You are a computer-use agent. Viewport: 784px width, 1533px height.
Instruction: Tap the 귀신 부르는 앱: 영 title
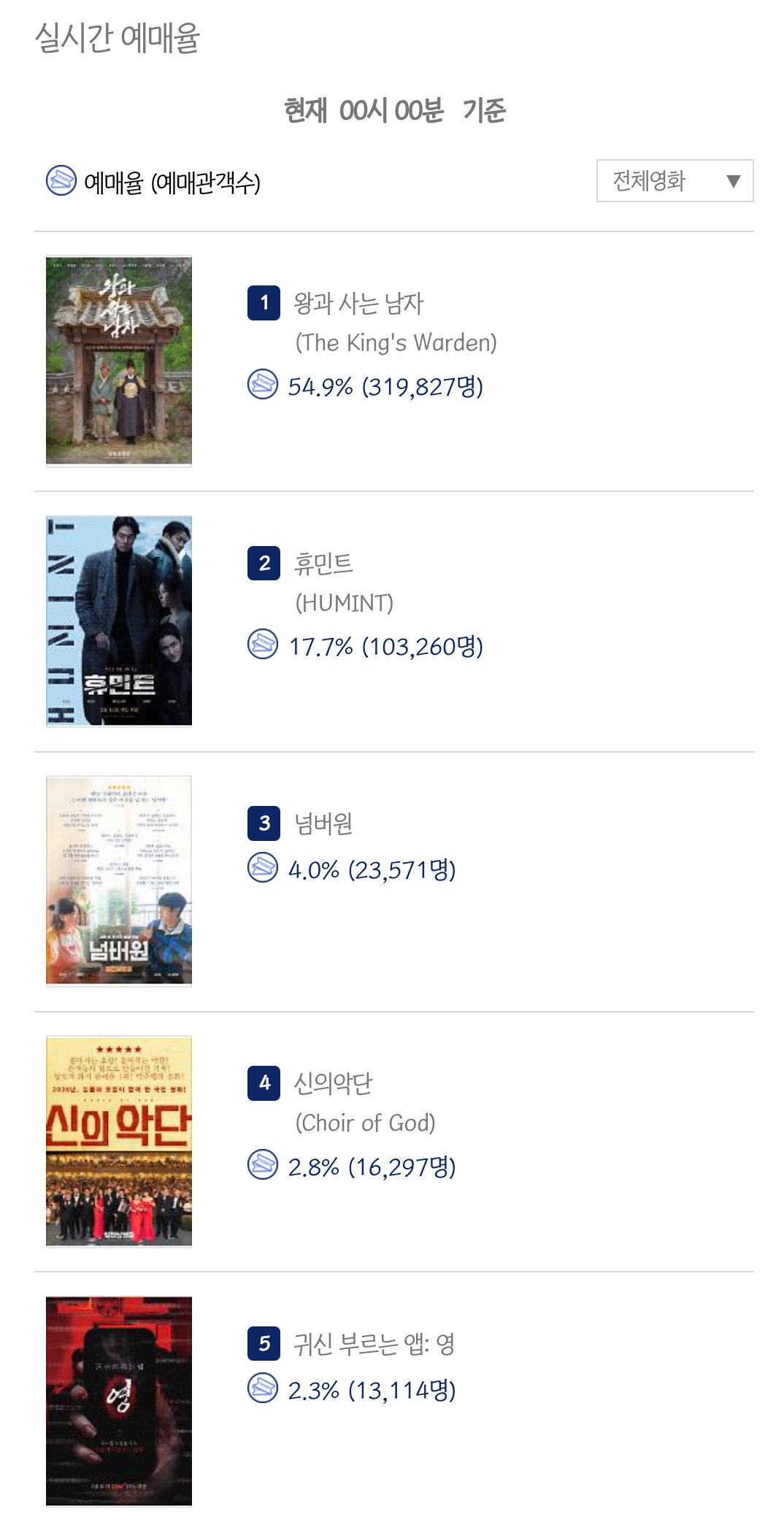tap(374, 1343)
